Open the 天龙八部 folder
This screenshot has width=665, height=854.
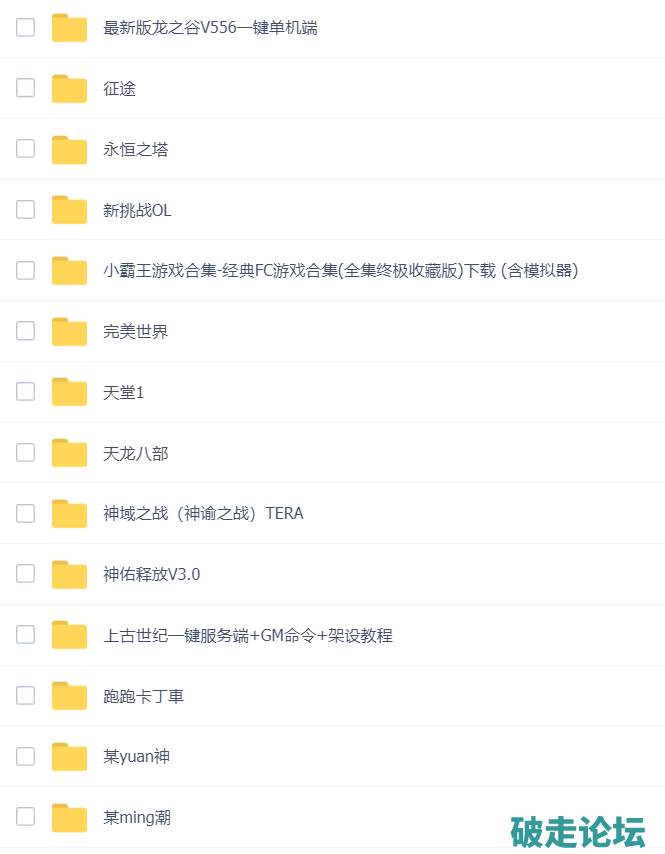[135, 454]
